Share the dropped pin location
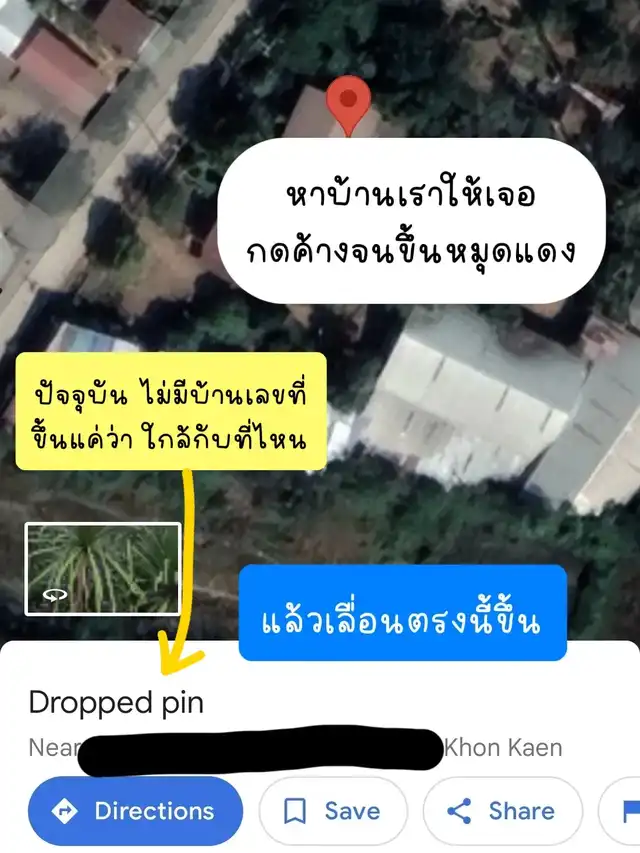This screenshot has width=640, height=853. [502, 811]
